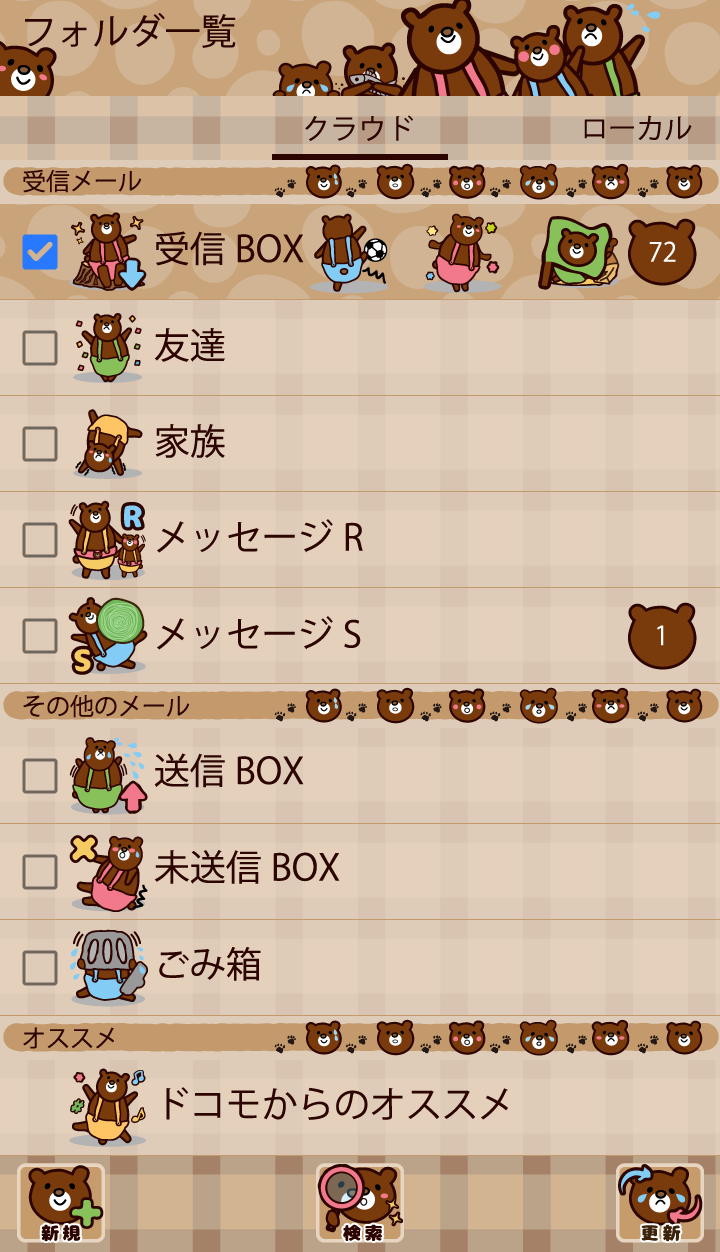Check the メッセージS checkbox
720x1252 pixels.
(40, 636)
